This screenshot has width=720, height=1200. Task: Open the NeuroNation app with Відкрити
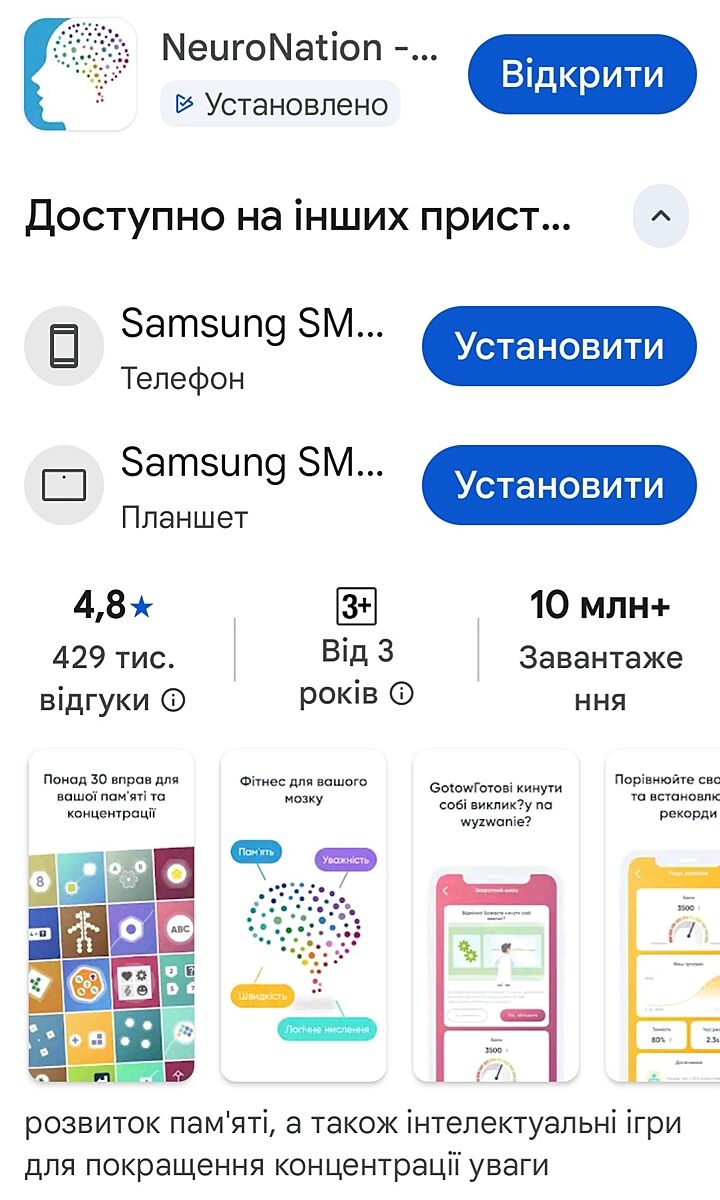582,75
